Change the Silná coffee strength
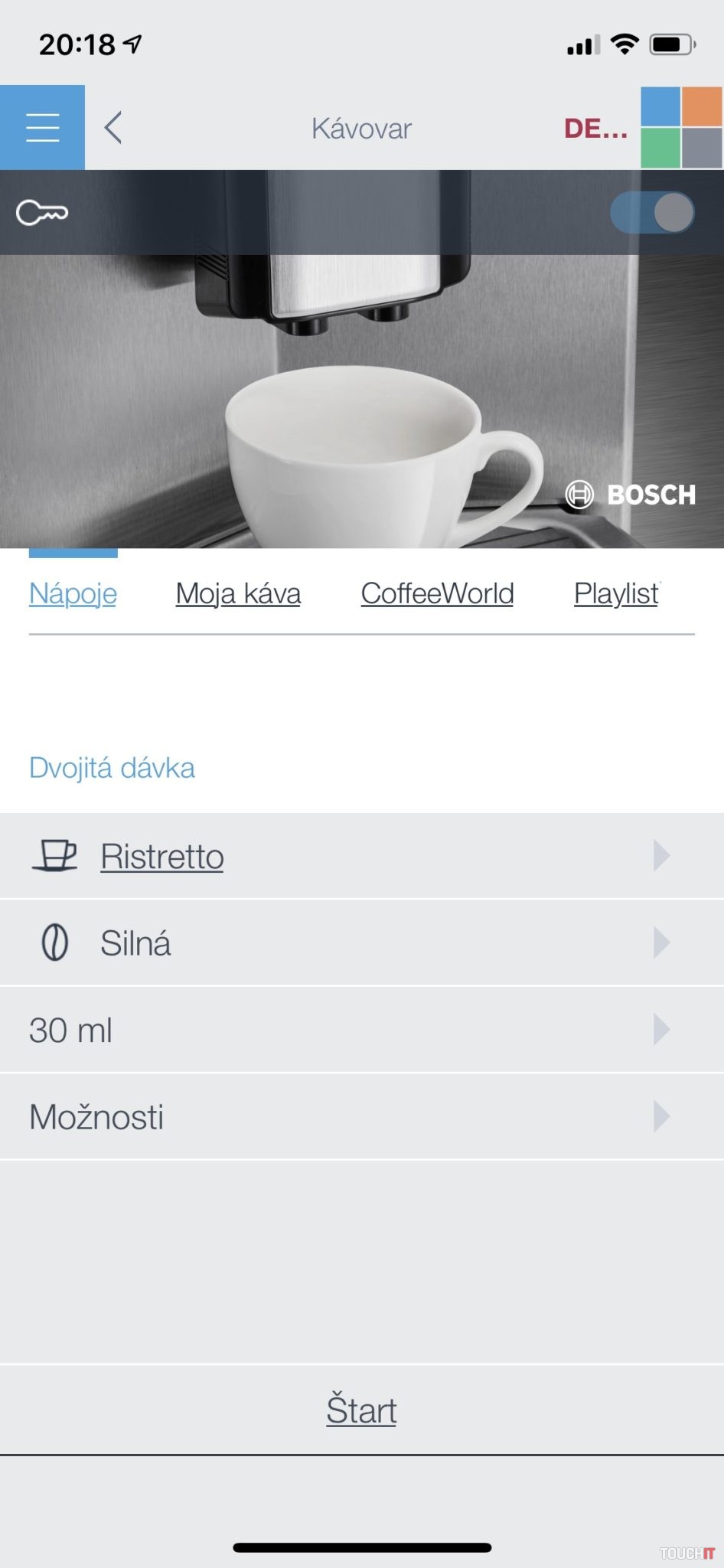This screenshot has height=1568, width=724. pos(361,942)
